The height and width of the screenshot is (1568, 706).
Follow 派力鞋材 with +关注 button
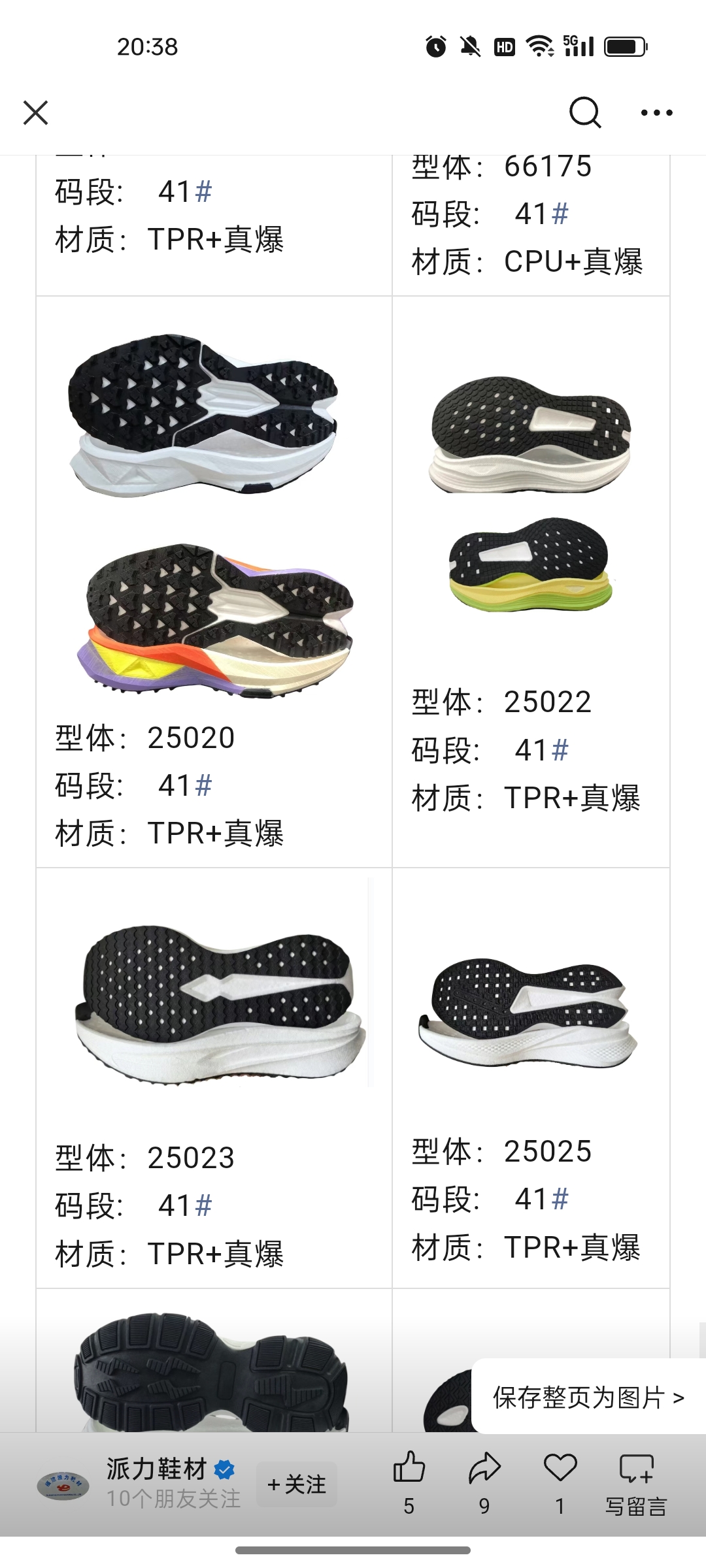(297, 1484)
